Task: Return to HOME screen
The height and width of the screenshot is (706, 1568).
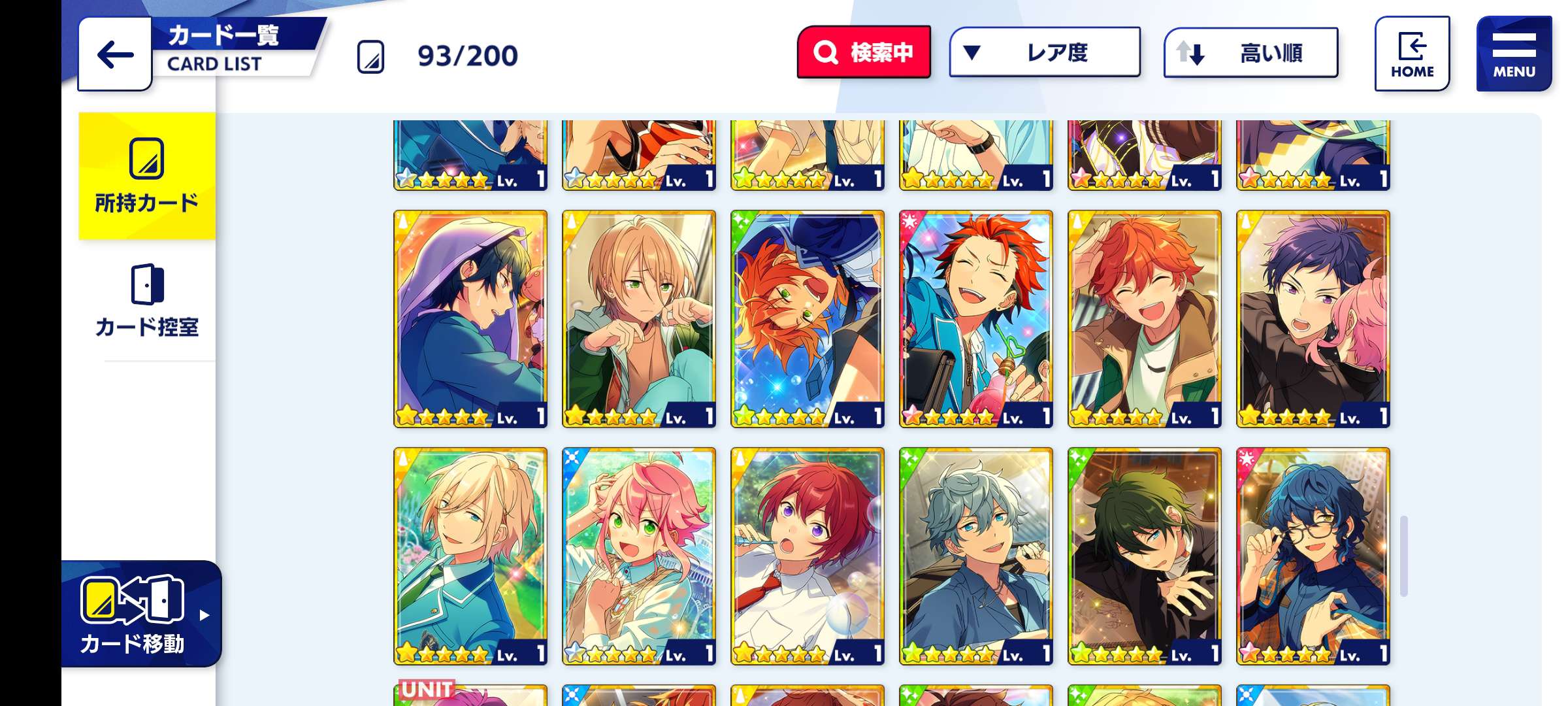Action: 1412,54
